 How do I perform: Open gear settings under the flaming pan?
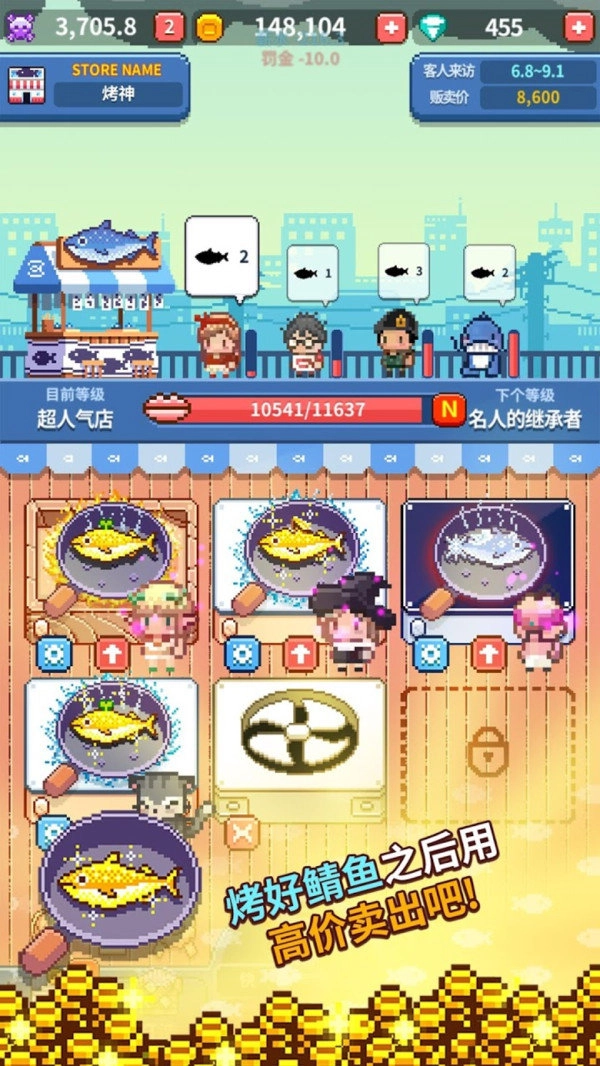coord(54,655)
